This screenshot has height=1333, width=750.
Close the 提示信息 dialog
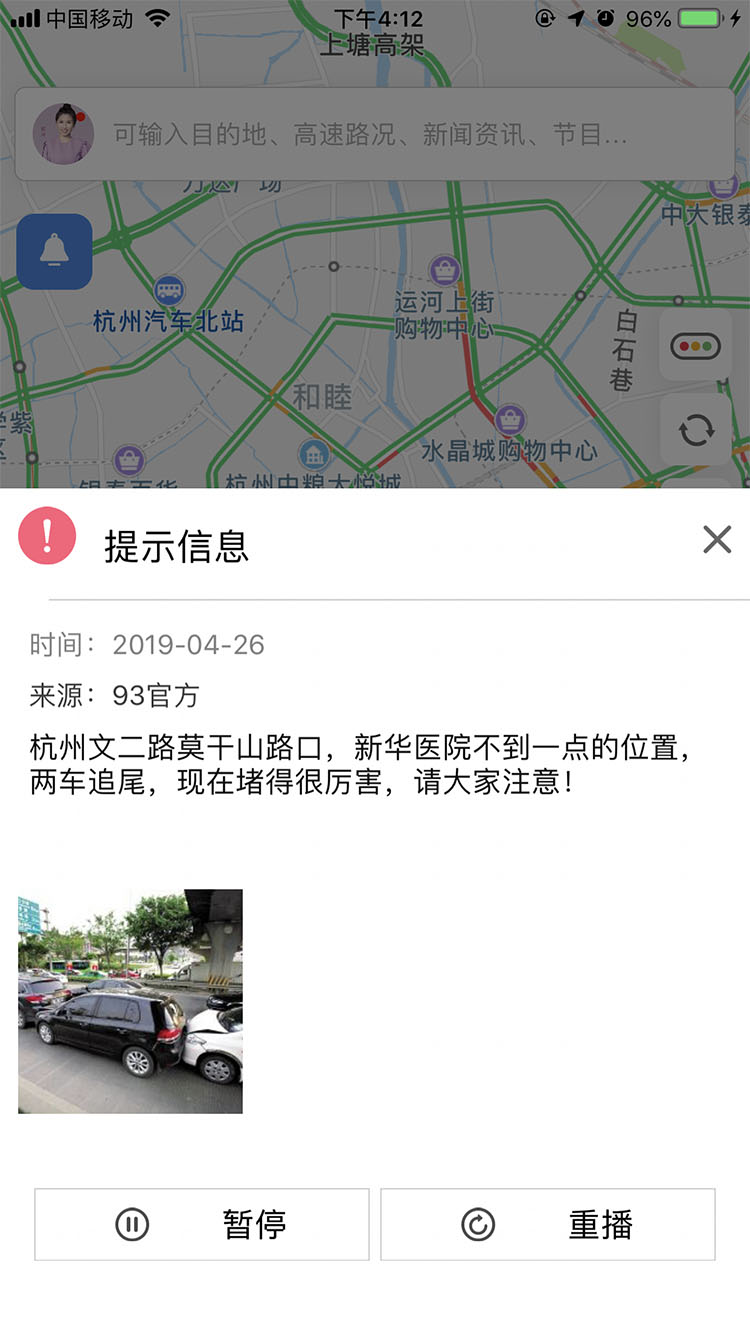[x=716, y=539]
